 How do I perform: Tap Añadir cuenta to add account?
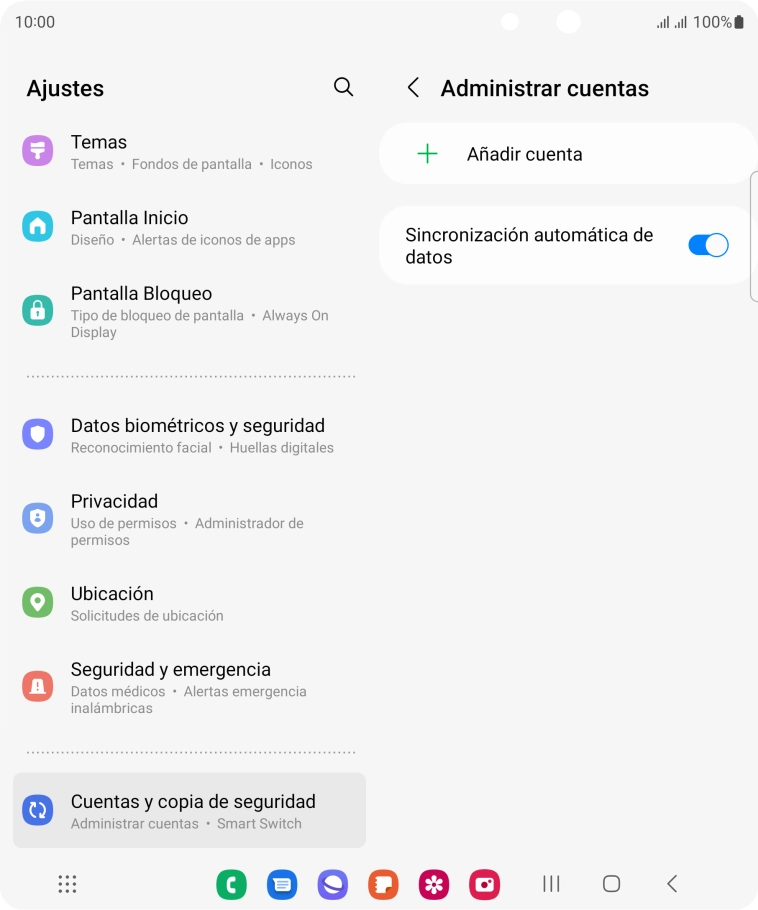coord(524,154)
